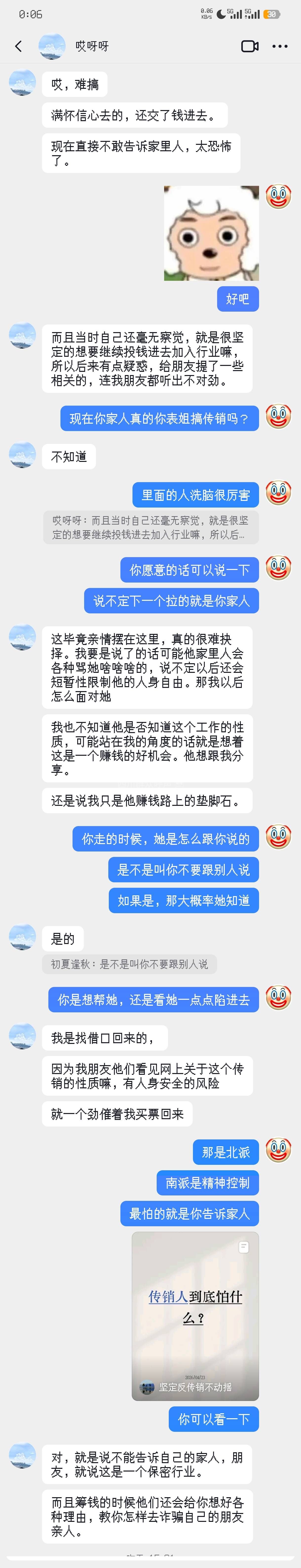Open the clown avatar next to 好吧
The image size is (301, 1568).
pyautogui.click(x=279, y=197)
